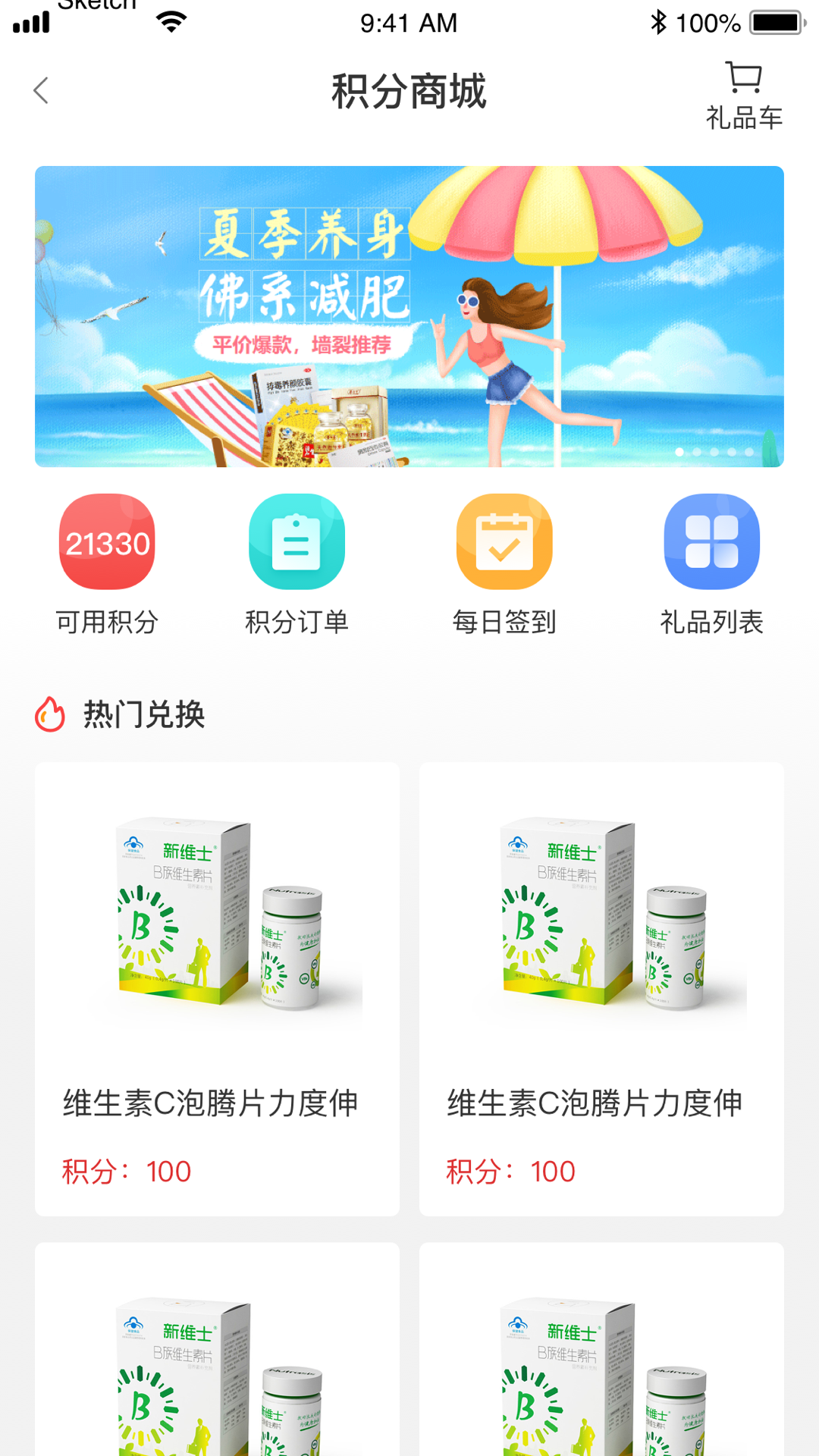Tap the 积分商城 title

pyautogui.click(x=409, y=89)
